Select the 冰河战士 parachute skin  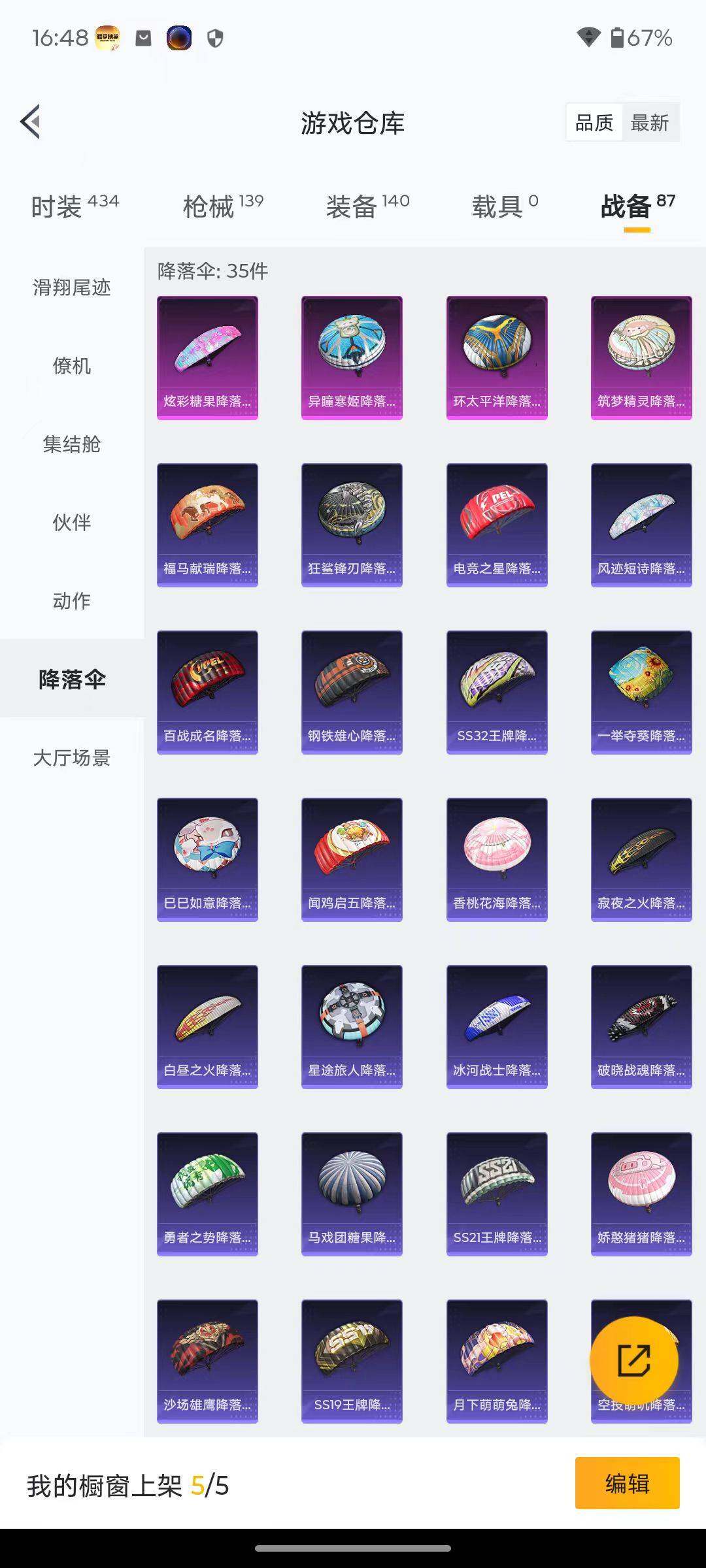coord(496,1026)
